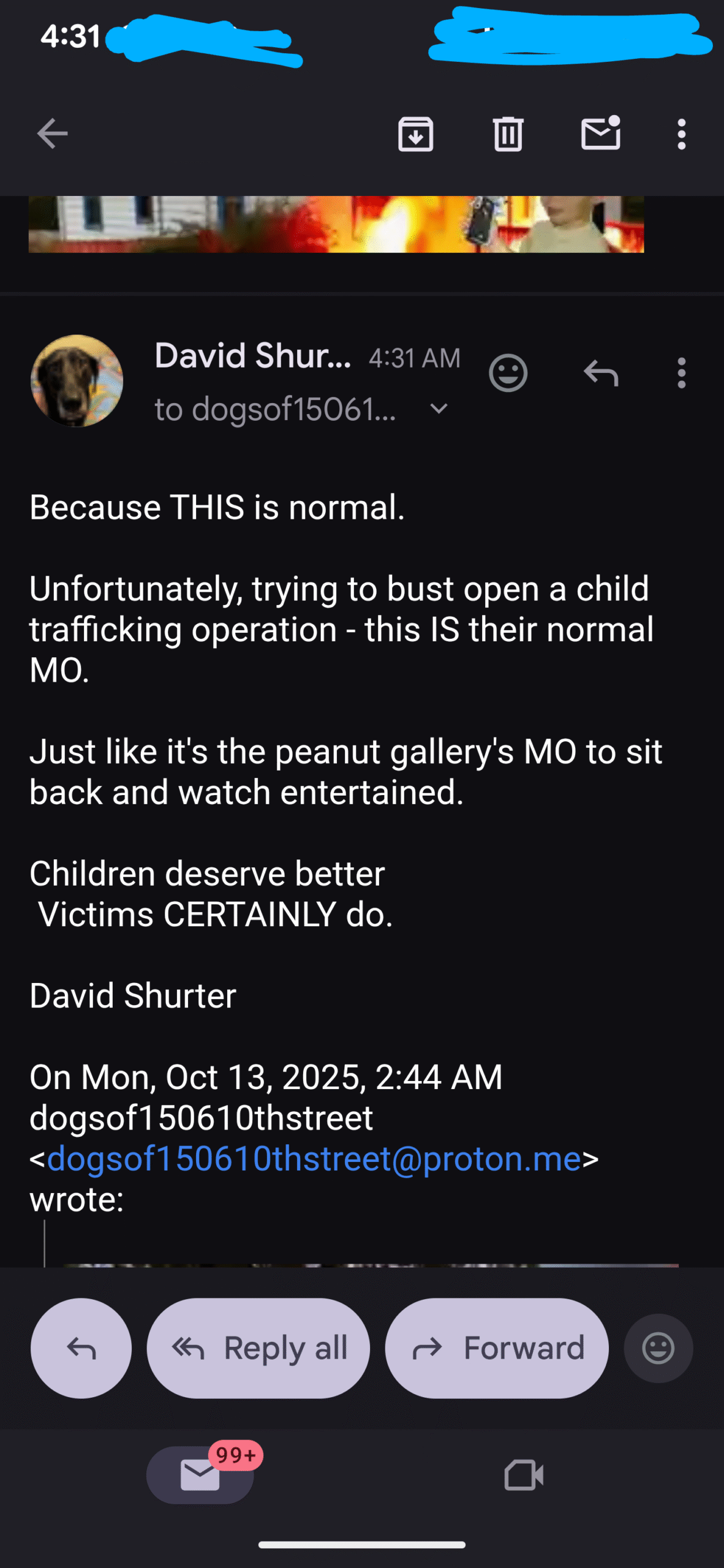The image size is (724, 1568).
Task: Open the top toolbar overflow menu
Action: click(681, 134)
